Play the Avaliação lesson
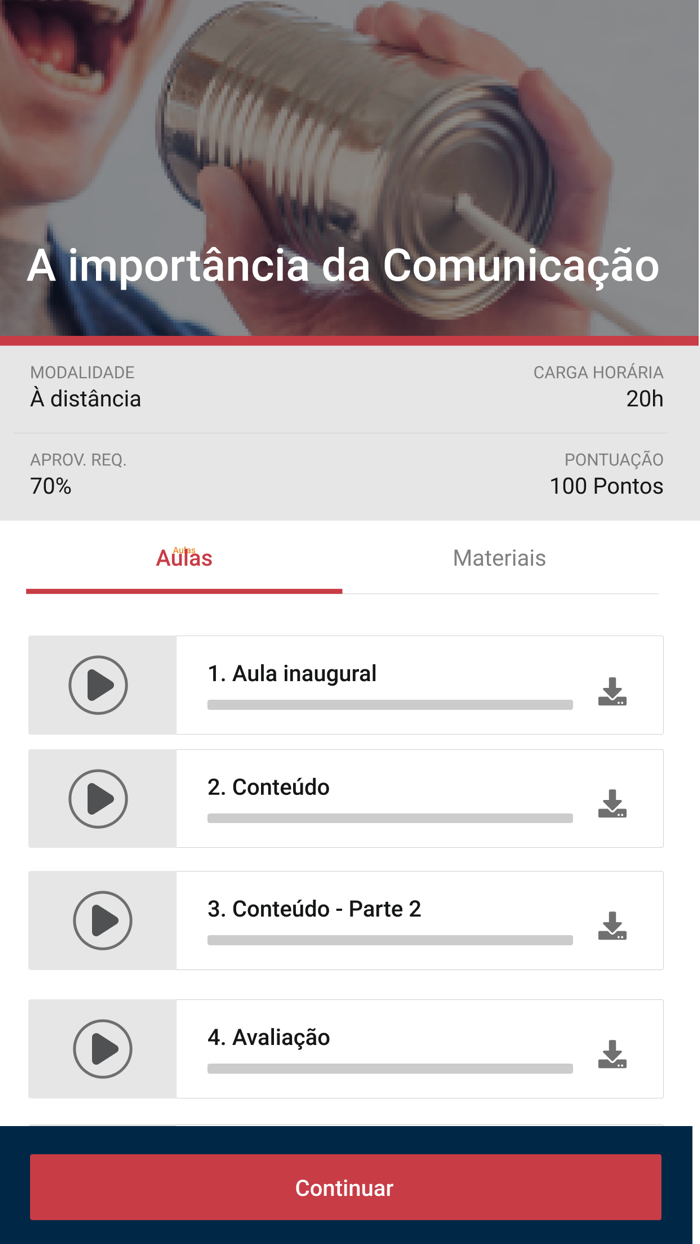Image resolution: width=700 pixels, height=1244 pixels. 102,1049
